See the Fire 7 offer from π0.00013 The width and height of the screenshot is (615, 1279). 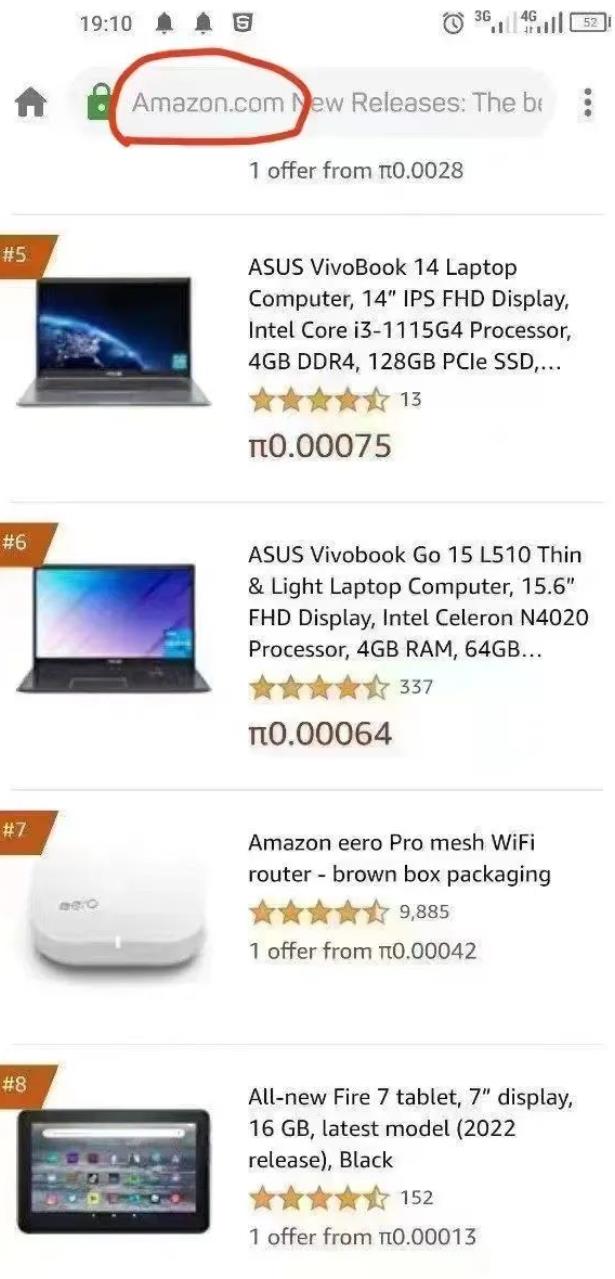pos(362,1237)
